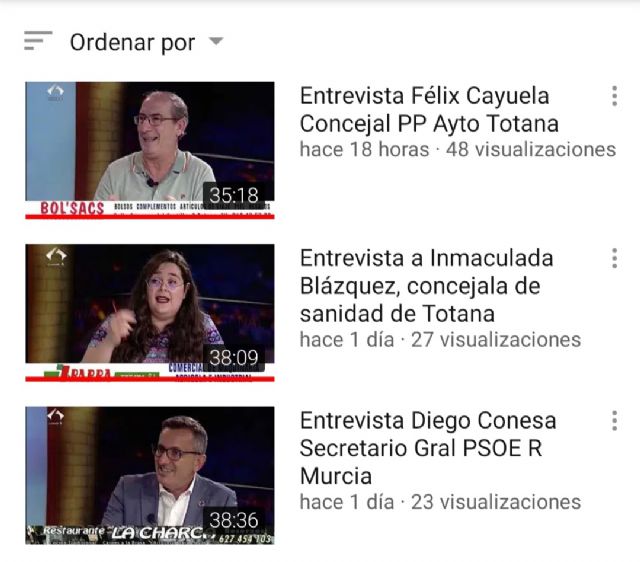Play the Inmaculada Blázquez interview video
640x562 pixels.
pyautogui.click(x=150, y=312)
